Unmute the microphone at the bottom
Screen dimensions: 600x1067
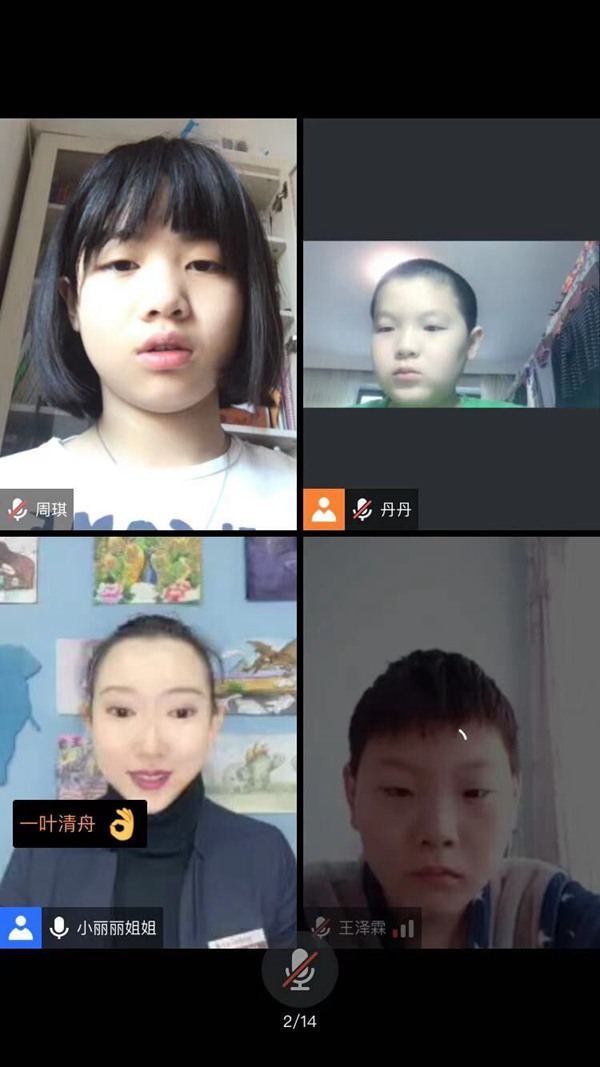299,969
